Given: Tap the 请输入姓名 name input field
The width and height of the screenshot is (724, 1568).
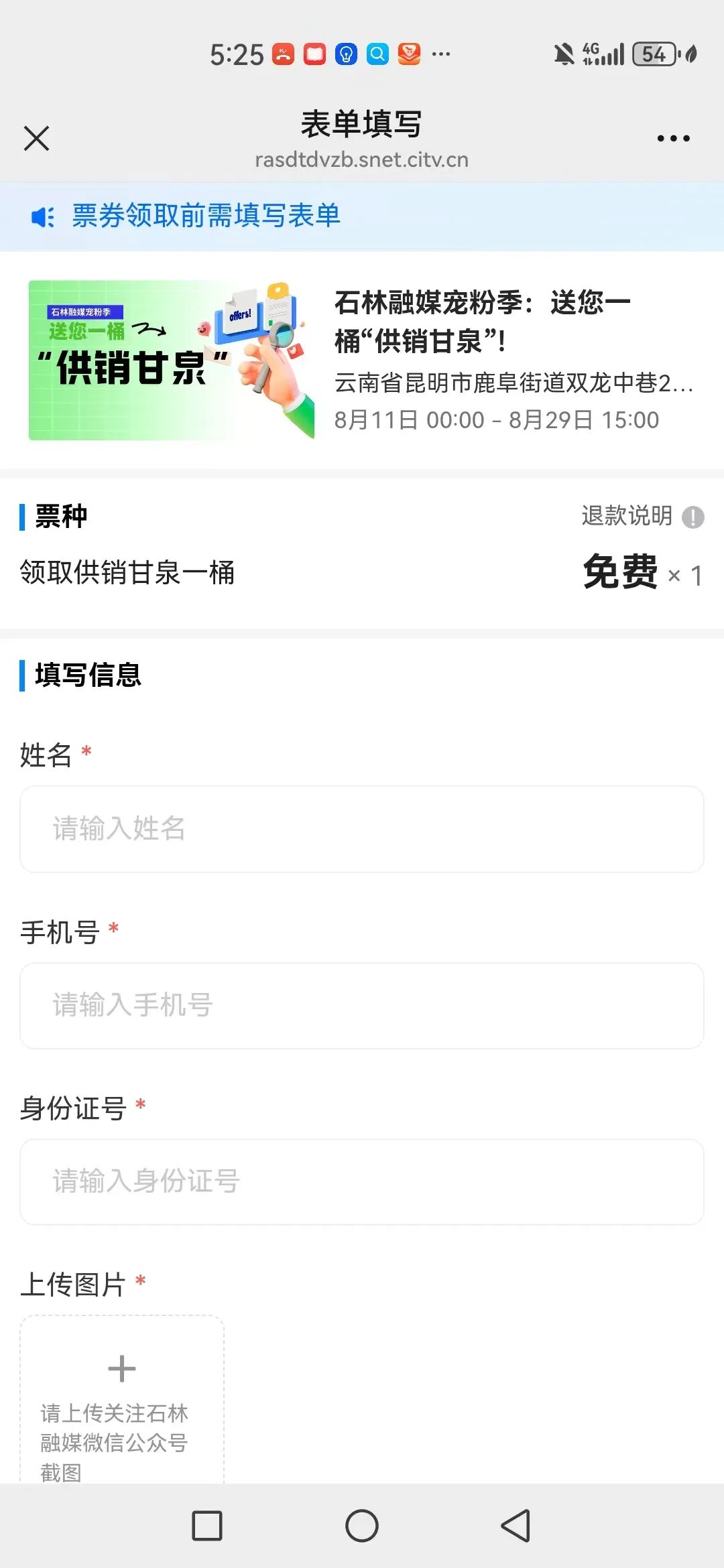Looking at the screenshot, I should 362,830.
